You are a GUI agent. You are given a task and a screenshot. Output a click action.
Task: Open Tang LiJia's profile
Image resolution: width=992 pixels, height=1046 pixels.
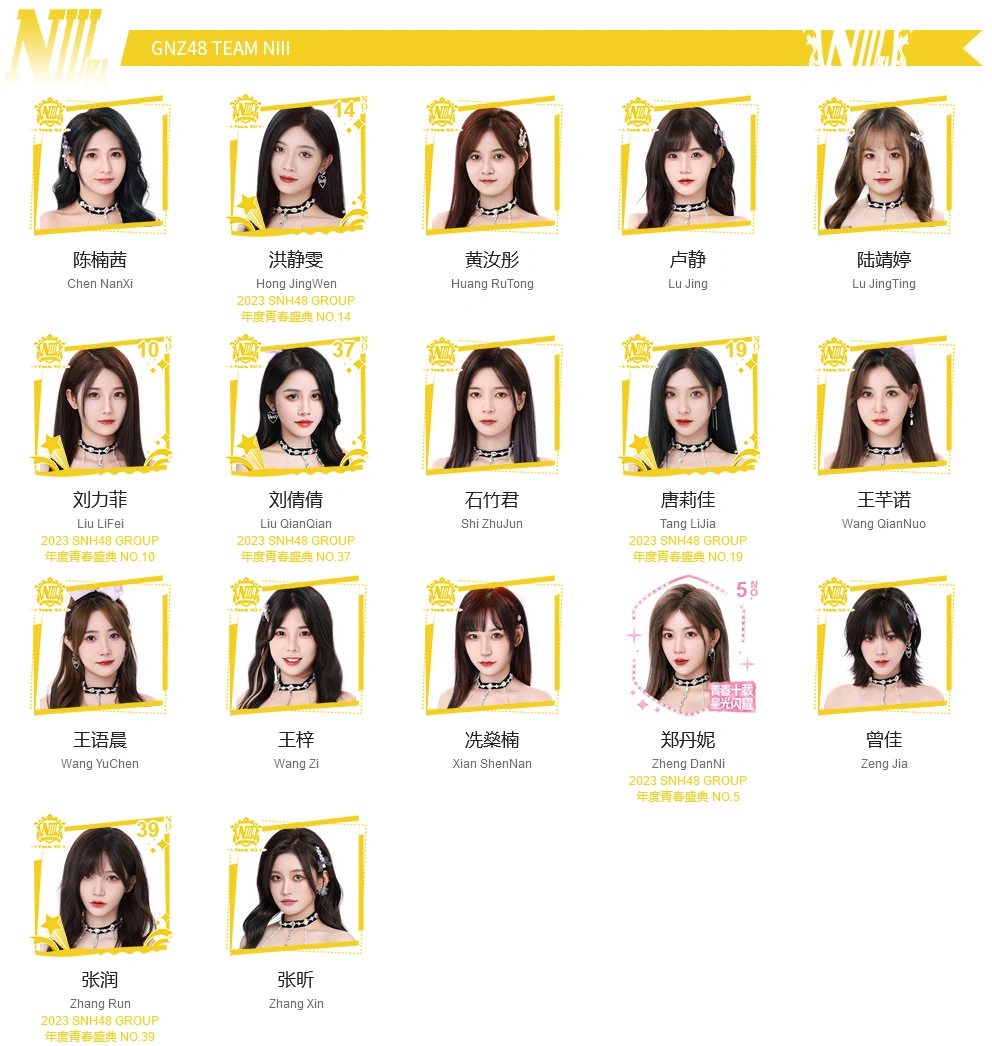(x=688, y=406)
